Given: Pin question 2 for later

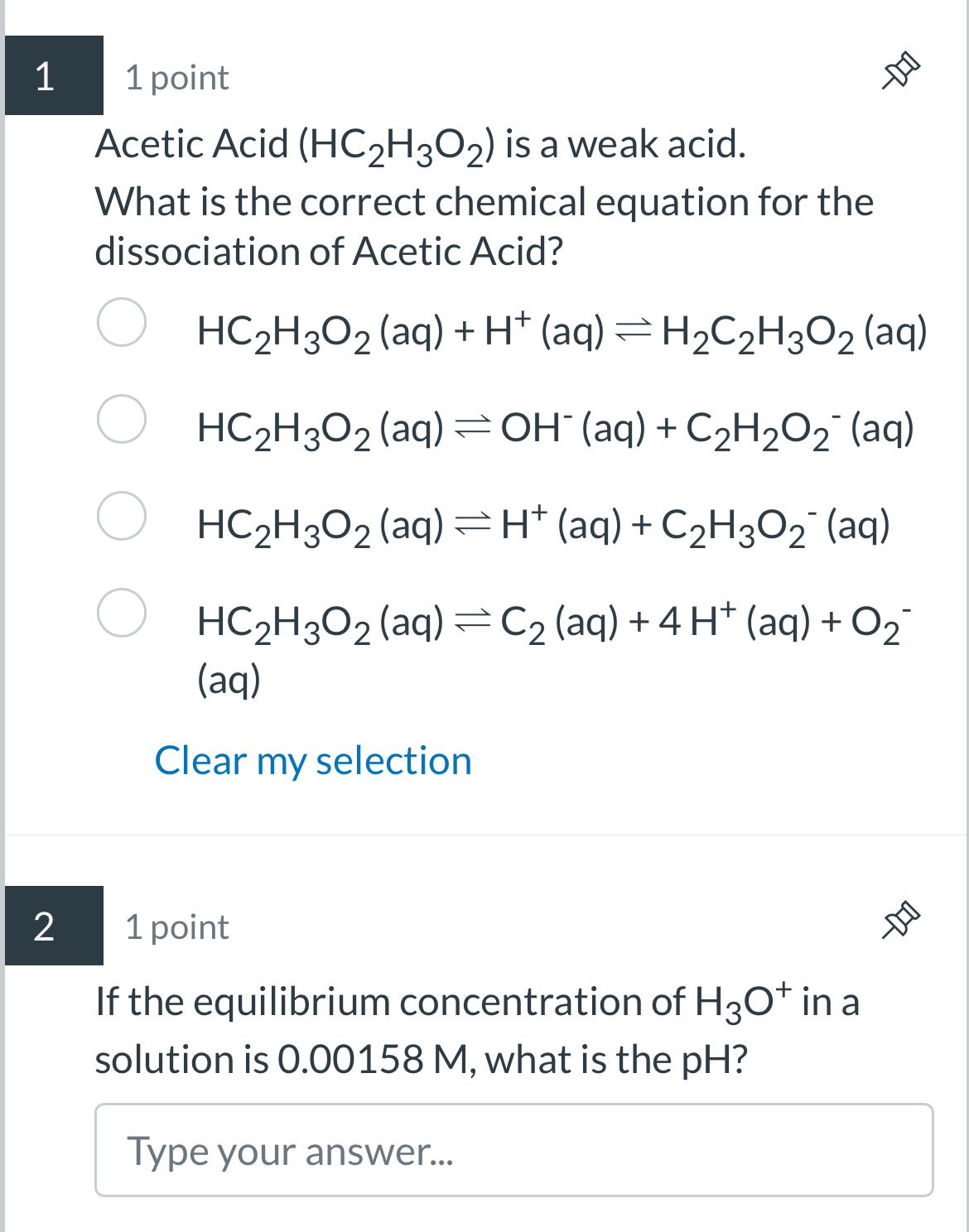Looking at the screenshot, I should (901, 920).
